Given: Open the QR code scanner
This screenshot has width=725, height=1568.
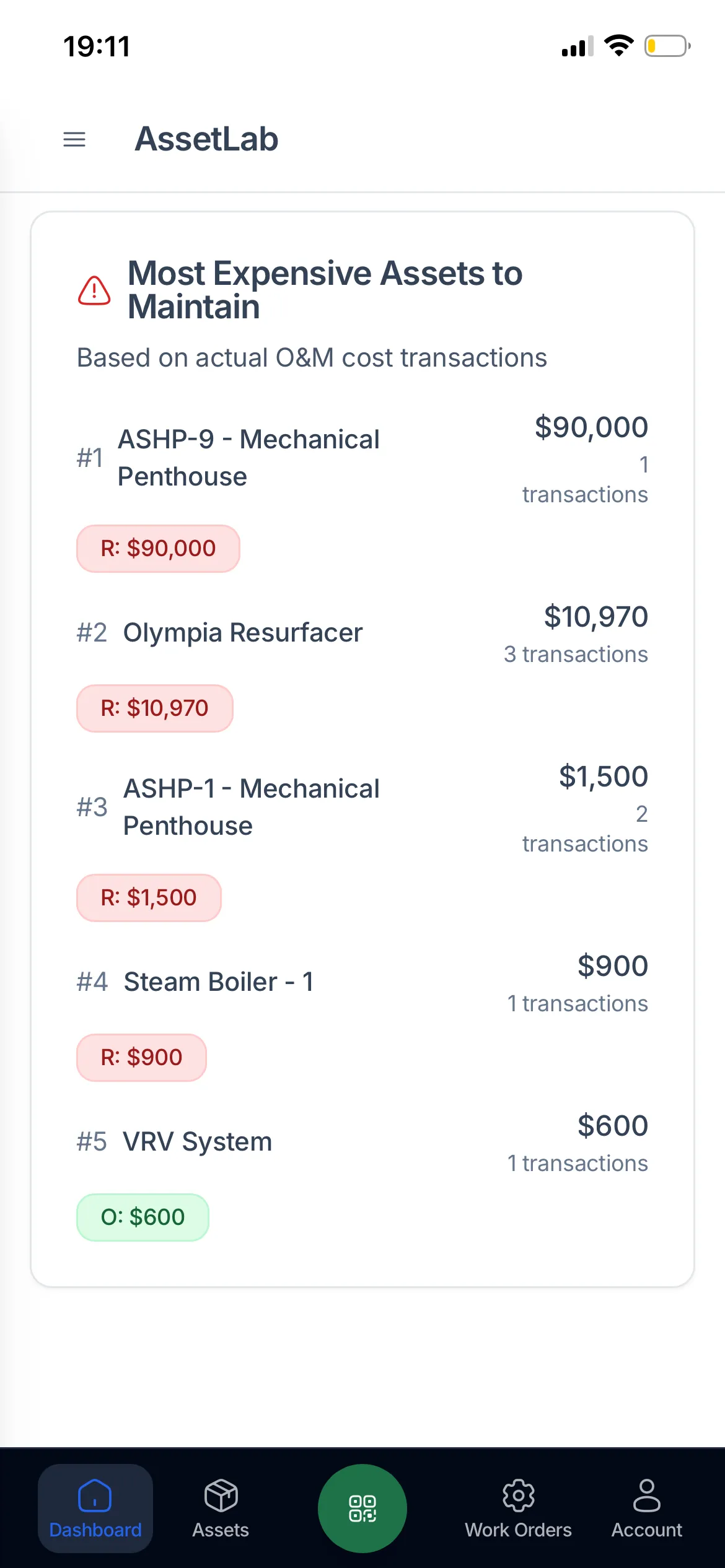Looking at the screenshot, I should pyautogui.click(x=362, y=1507).
